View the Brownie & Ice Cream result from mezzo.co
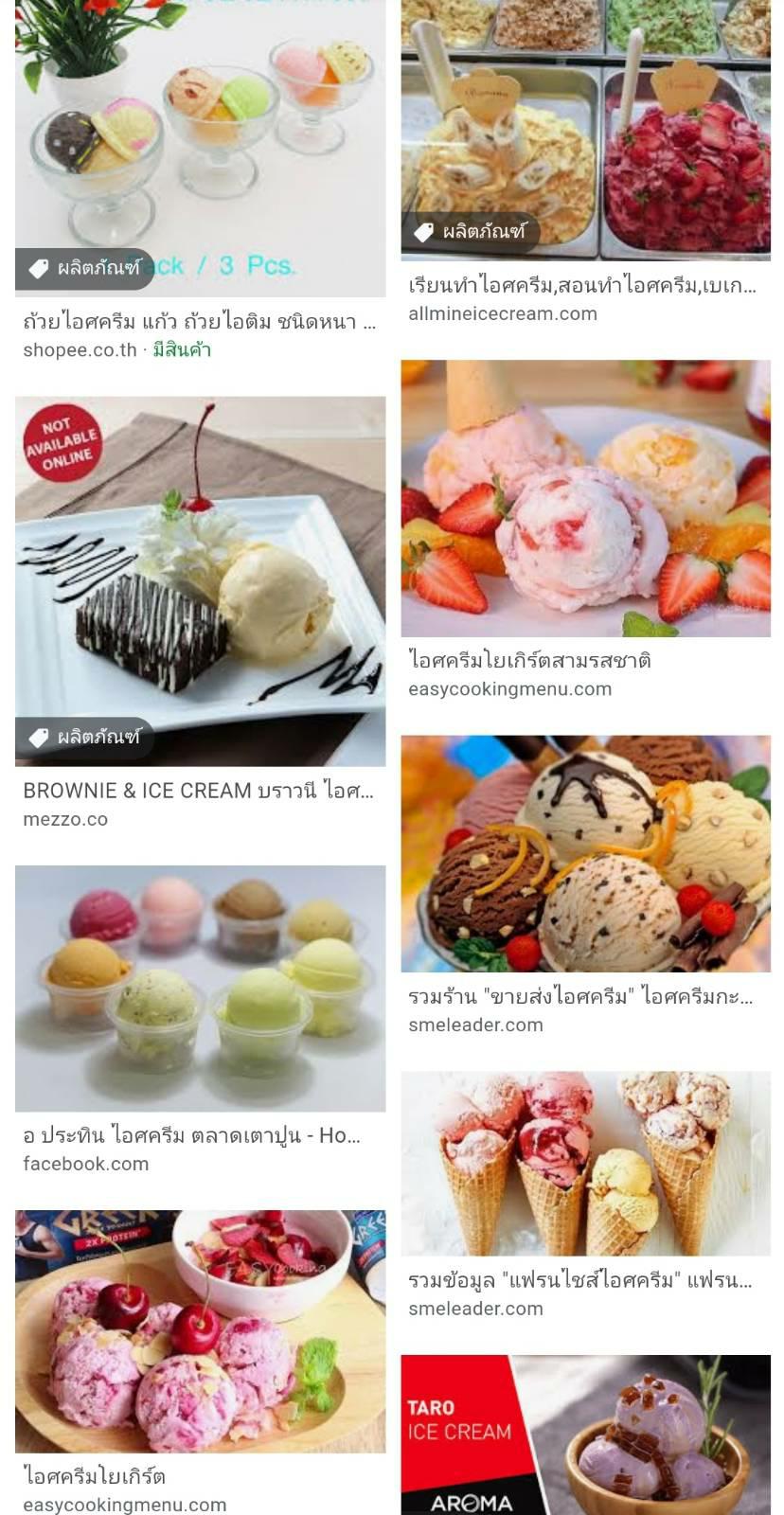 pyautogui.click(x=200, y=580)
